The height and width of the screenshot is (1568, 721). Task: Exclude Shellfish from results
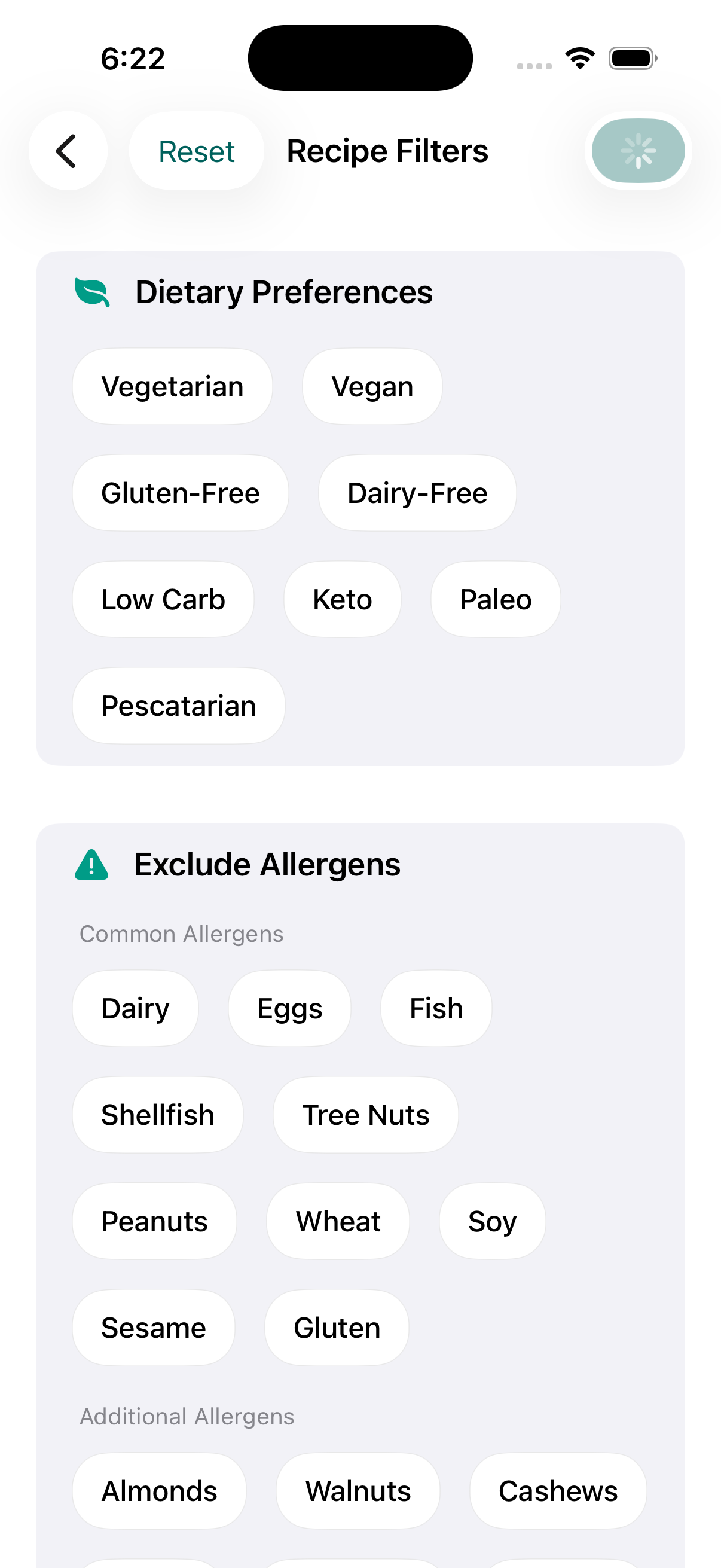pos(158,1115)
